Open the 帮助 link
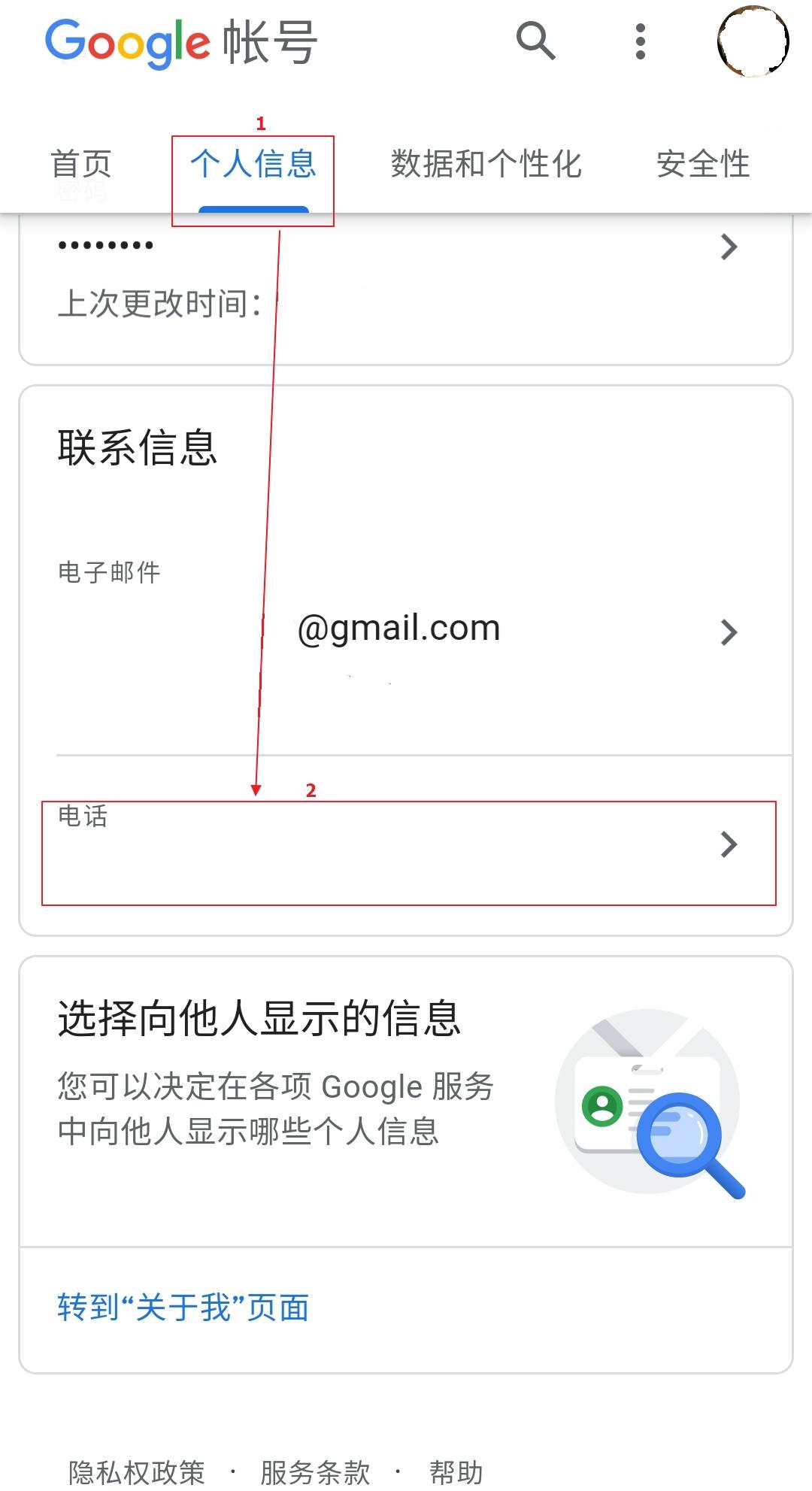Image resolution: width=812 pixels, height=1491 pixels. [x=456, y=1471]
